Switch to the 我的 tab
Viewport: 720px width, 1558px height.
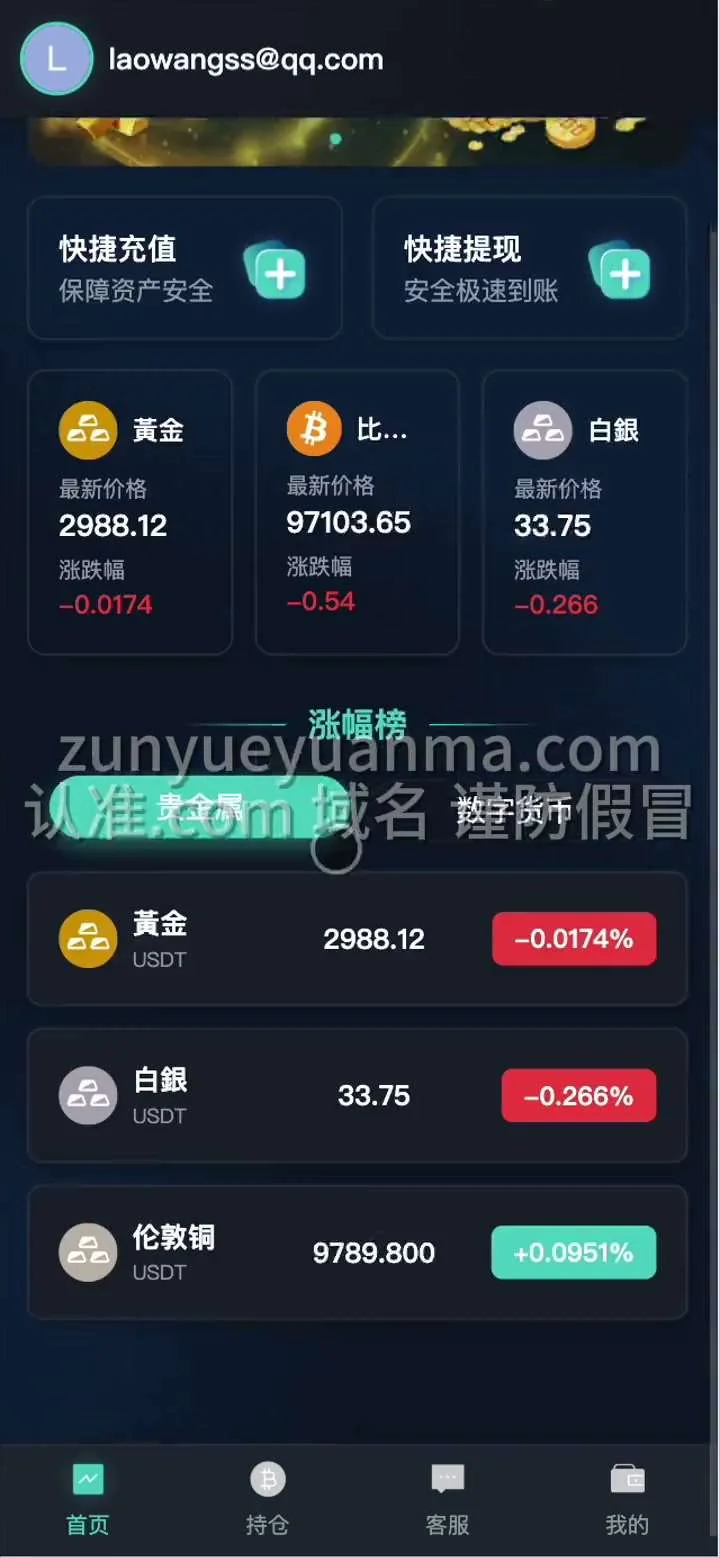tap(627, 1500)
